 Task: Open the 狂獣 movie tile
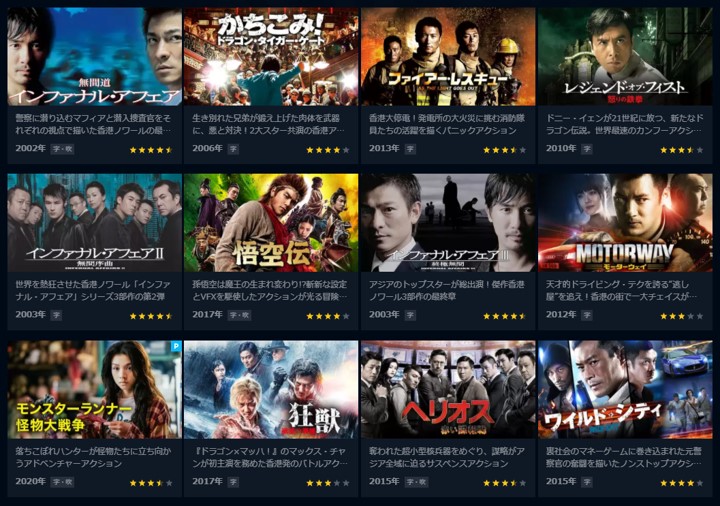[271, 389]
